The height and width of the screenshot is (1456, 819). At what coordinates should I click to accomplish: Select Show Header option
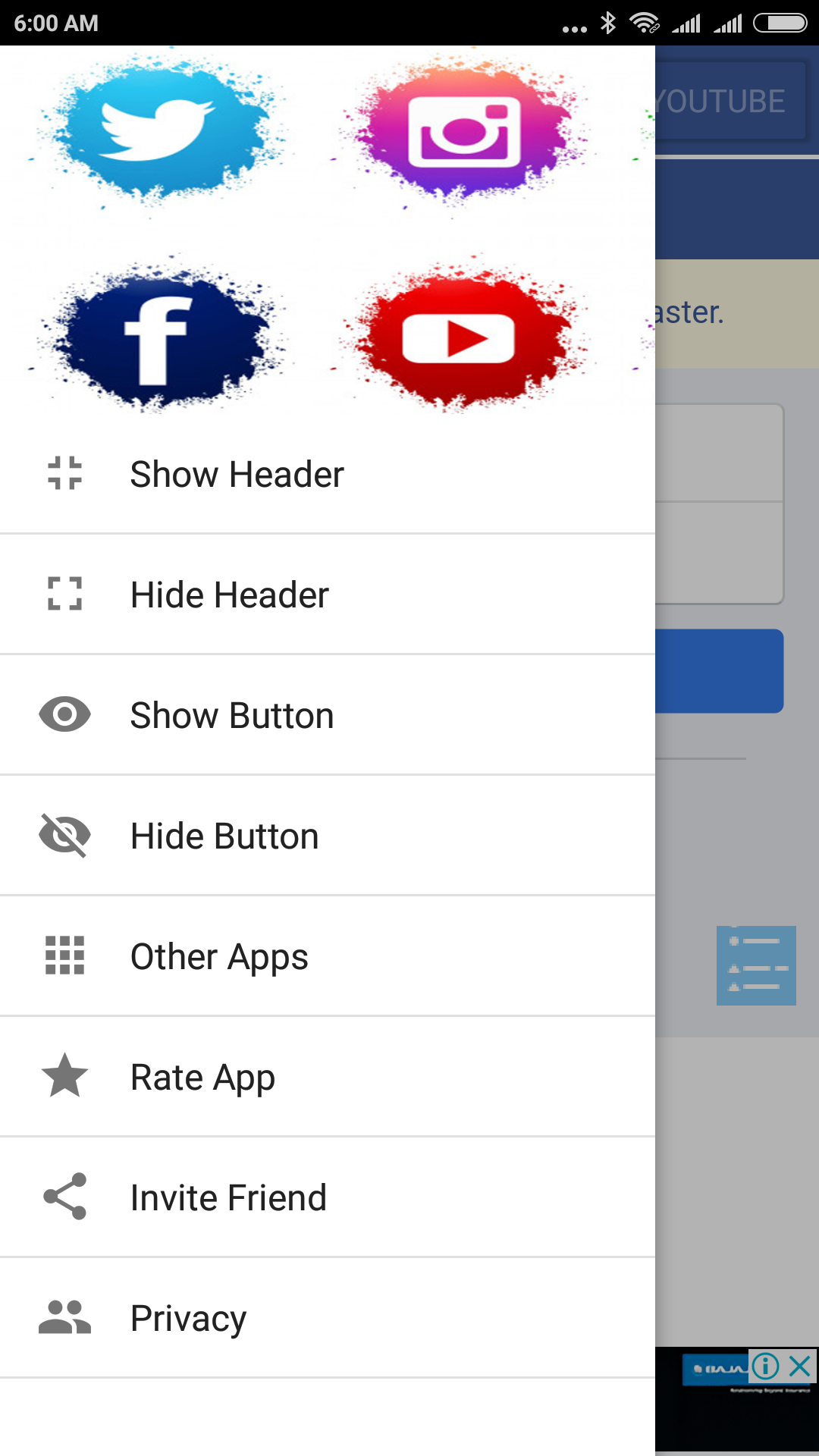(237, 475)
